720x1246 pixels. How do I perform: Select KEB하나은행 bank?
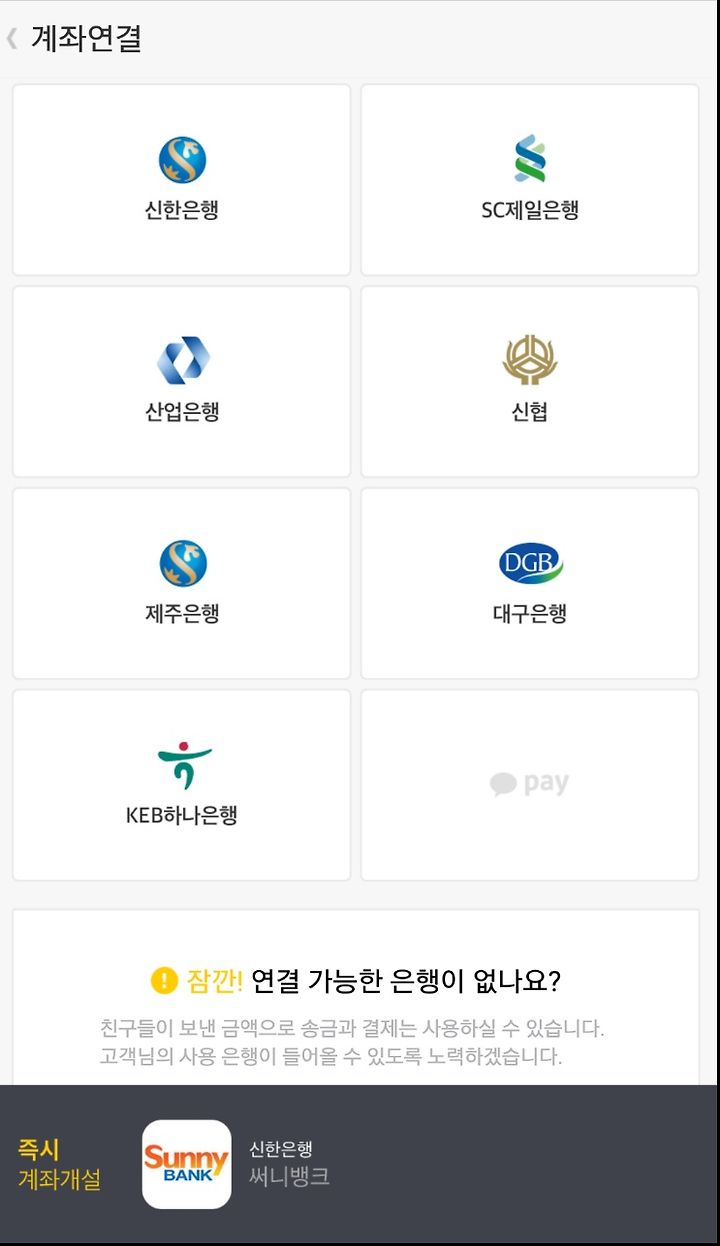pos(181,785)
